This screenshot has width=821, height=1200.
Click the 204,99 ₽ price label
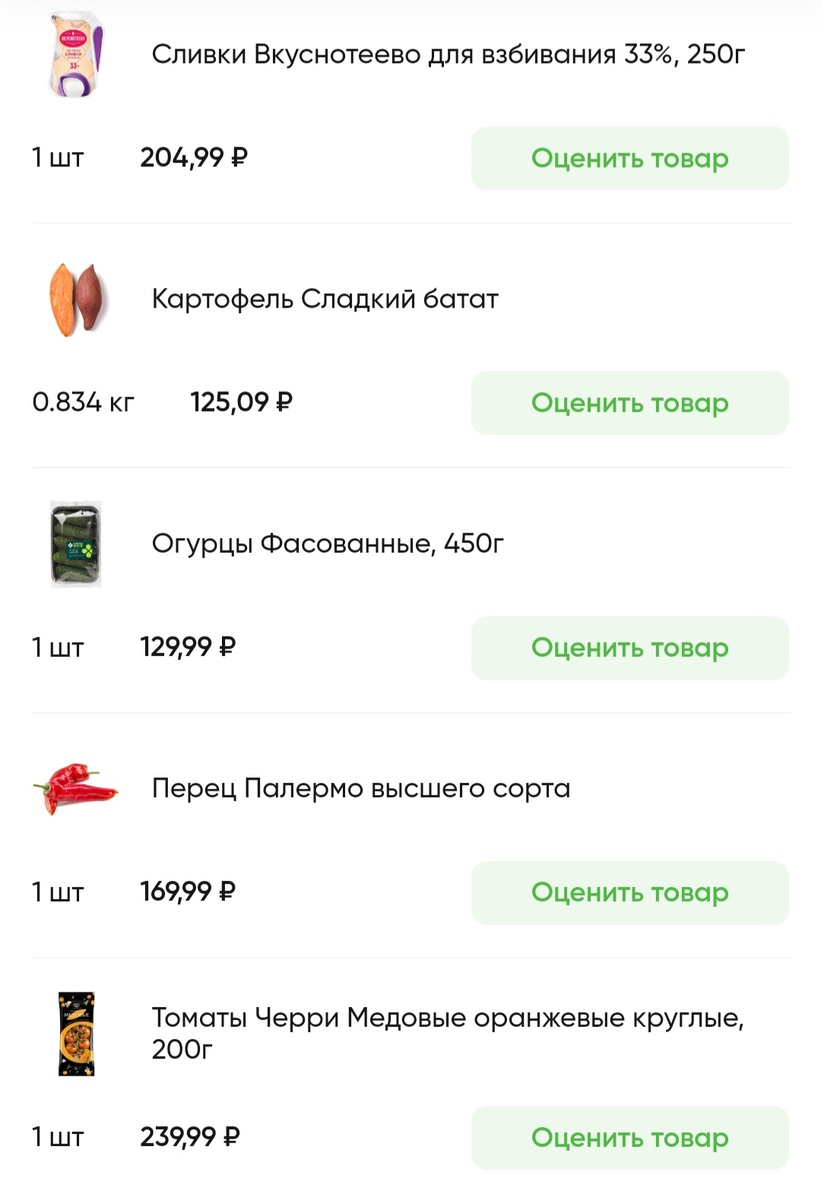click(x=193, y=157)
